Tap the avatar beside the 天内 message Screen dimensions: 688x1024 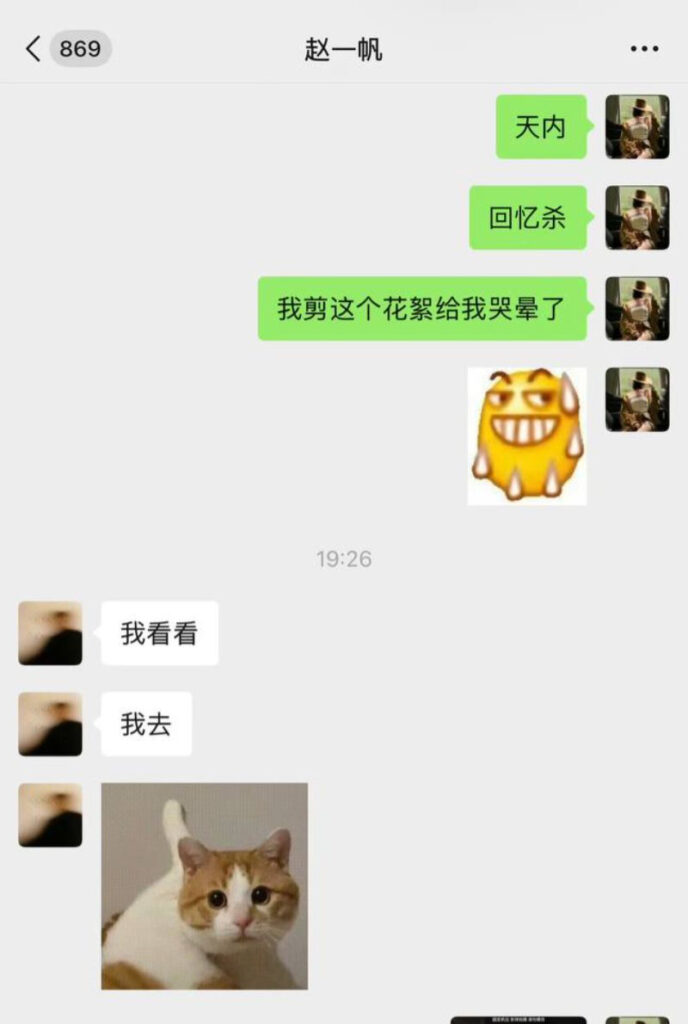637,127
